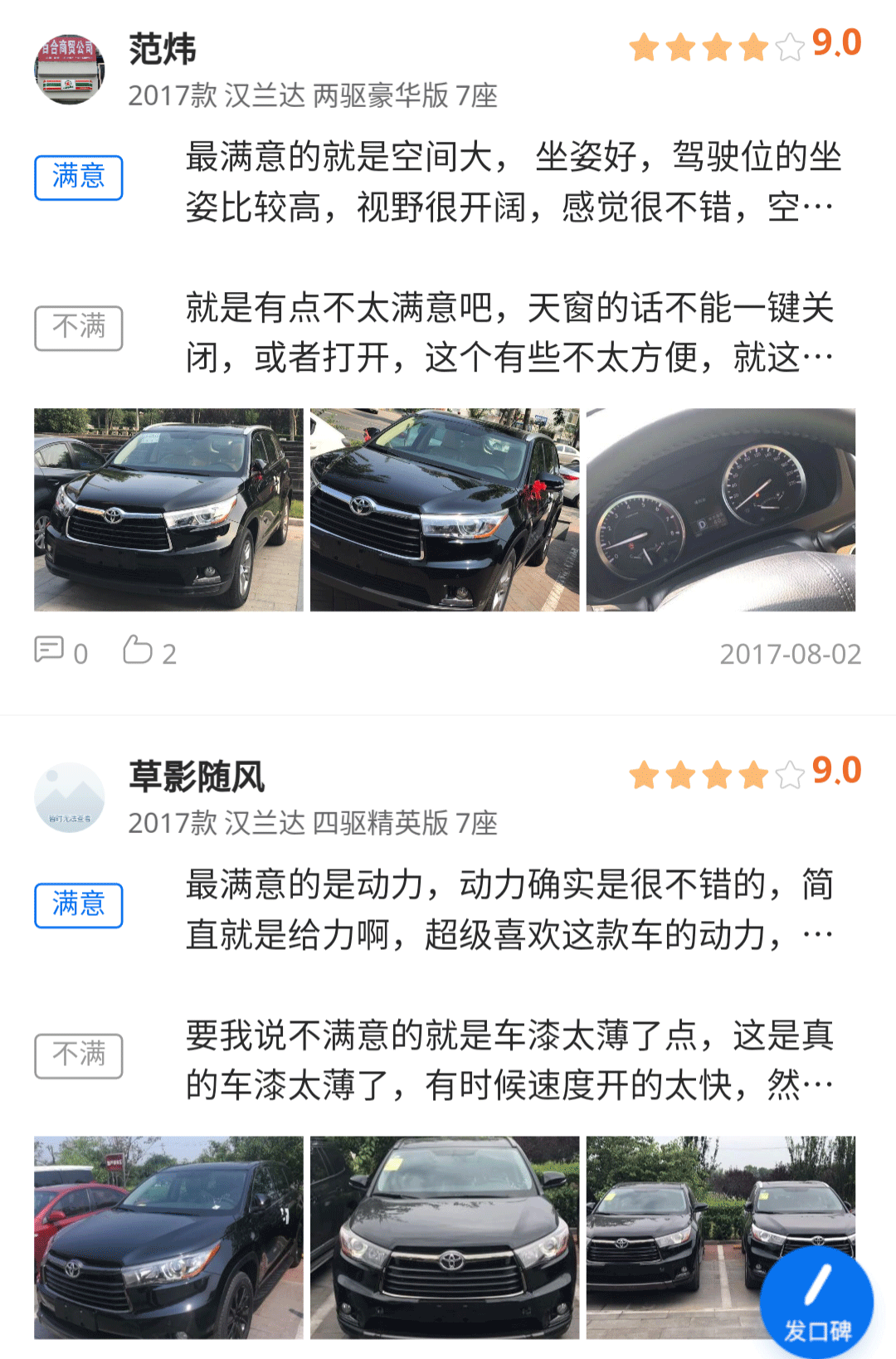Image resolution: width=896 pixels, height=1359 pixels.
Task: View 草影随风's second car photo
Action: 445,1237
